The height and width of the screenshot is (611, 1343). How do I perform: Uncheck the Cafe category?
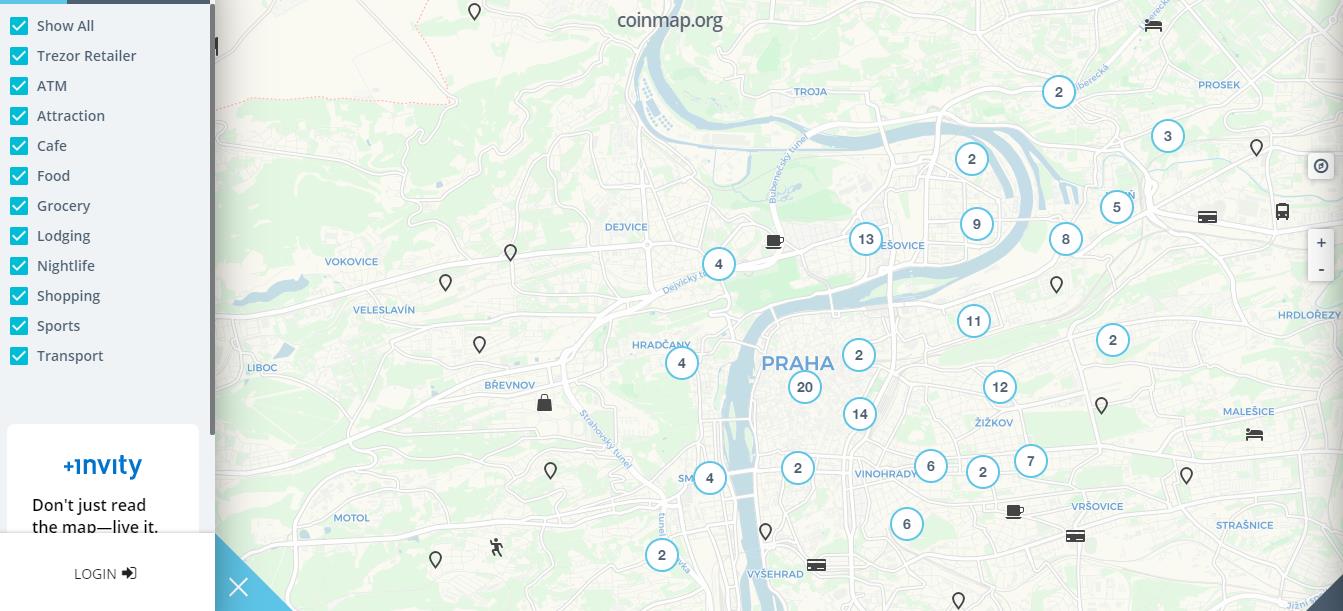[x=19, y=146]
